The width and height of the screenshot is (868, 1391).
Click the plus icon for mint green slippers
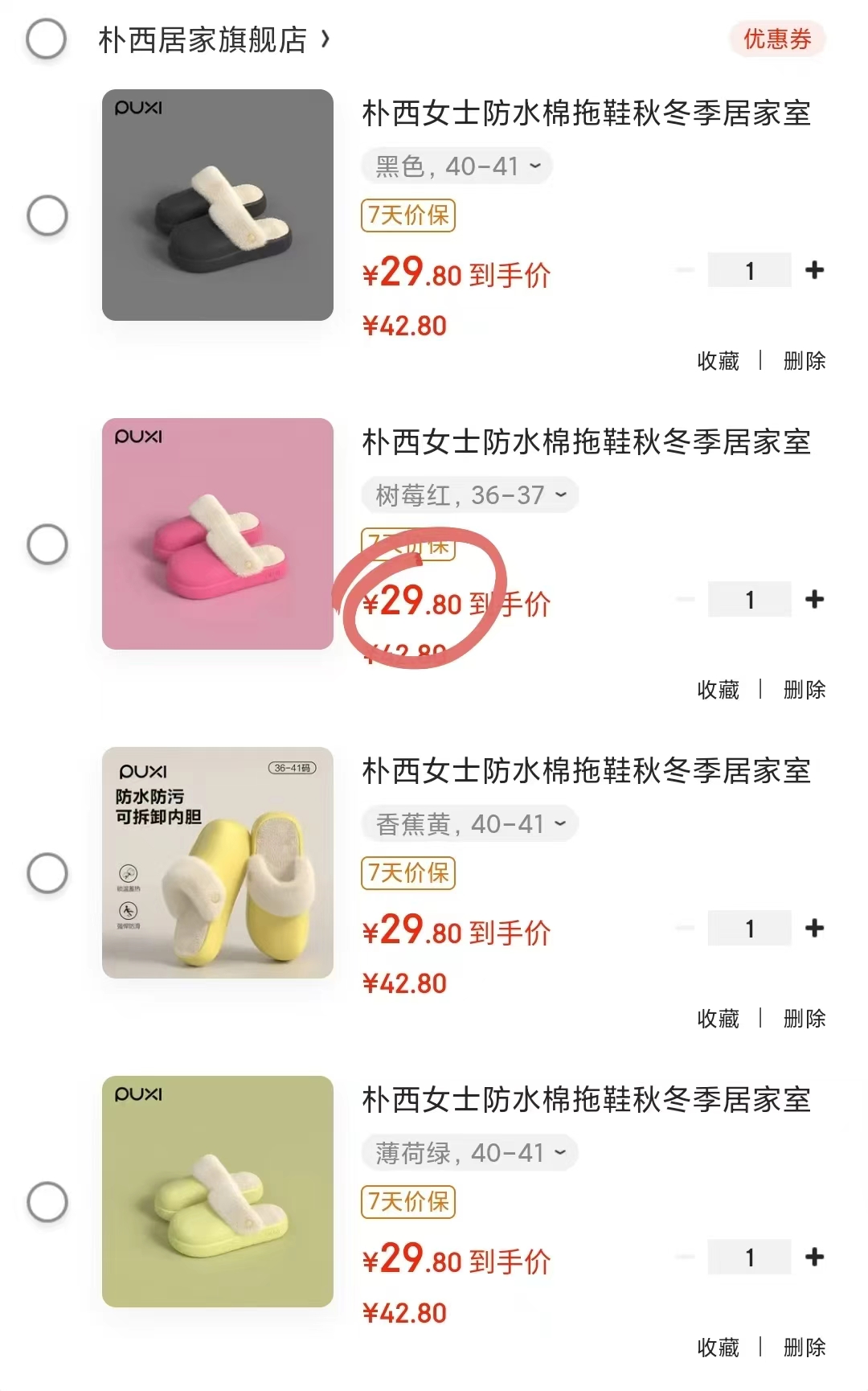pyautogui.click(x=814, y=1257)
